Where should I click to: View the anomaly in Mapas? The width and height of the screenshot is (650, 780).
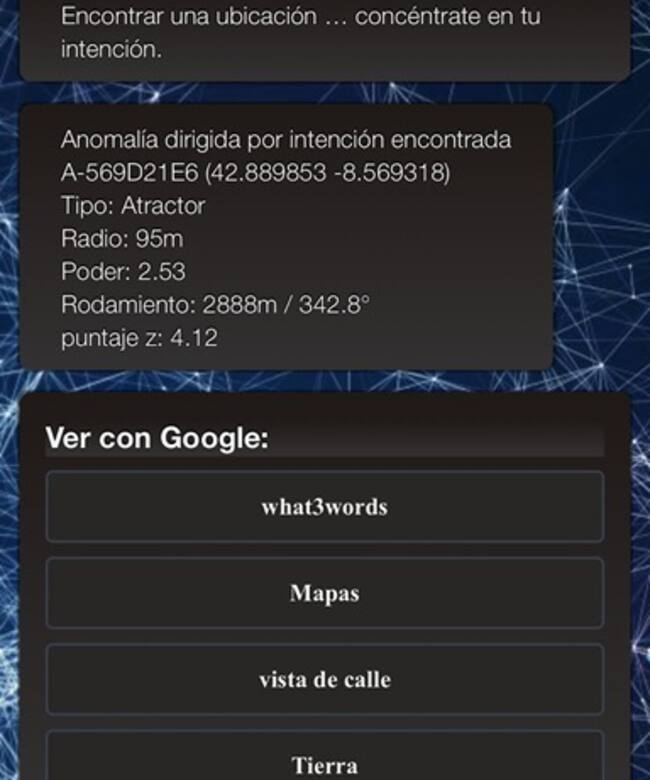pyautogui.click(x=325, y=593)
